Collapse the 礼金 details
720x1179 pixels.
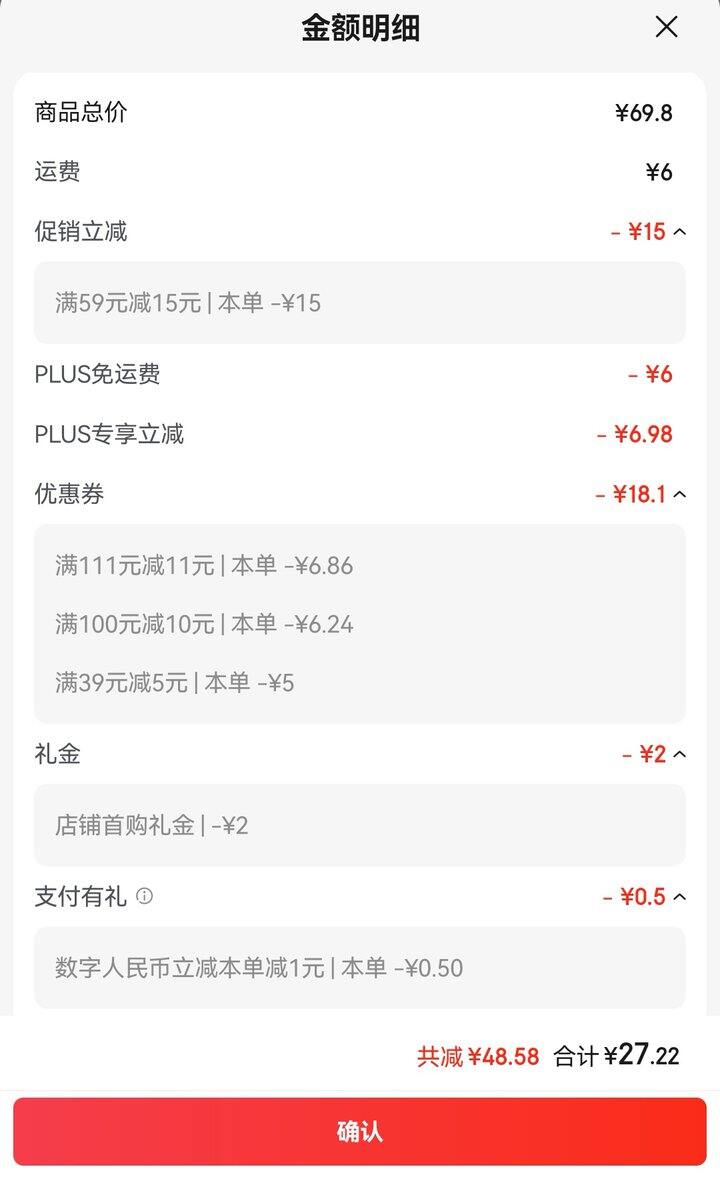(x=680, y=754)
